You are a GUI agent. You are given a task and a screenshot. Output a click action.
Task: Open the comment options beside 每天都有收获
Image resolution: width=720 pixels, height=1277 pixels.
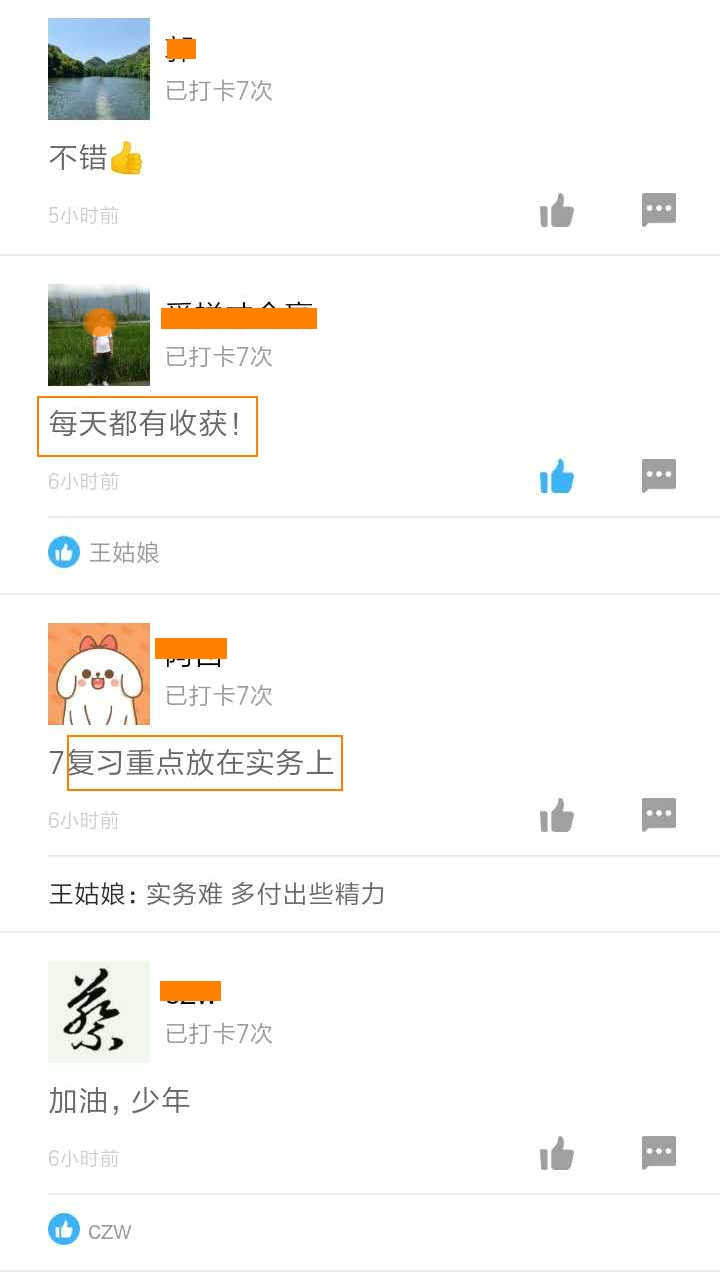[x=659, y=474]
